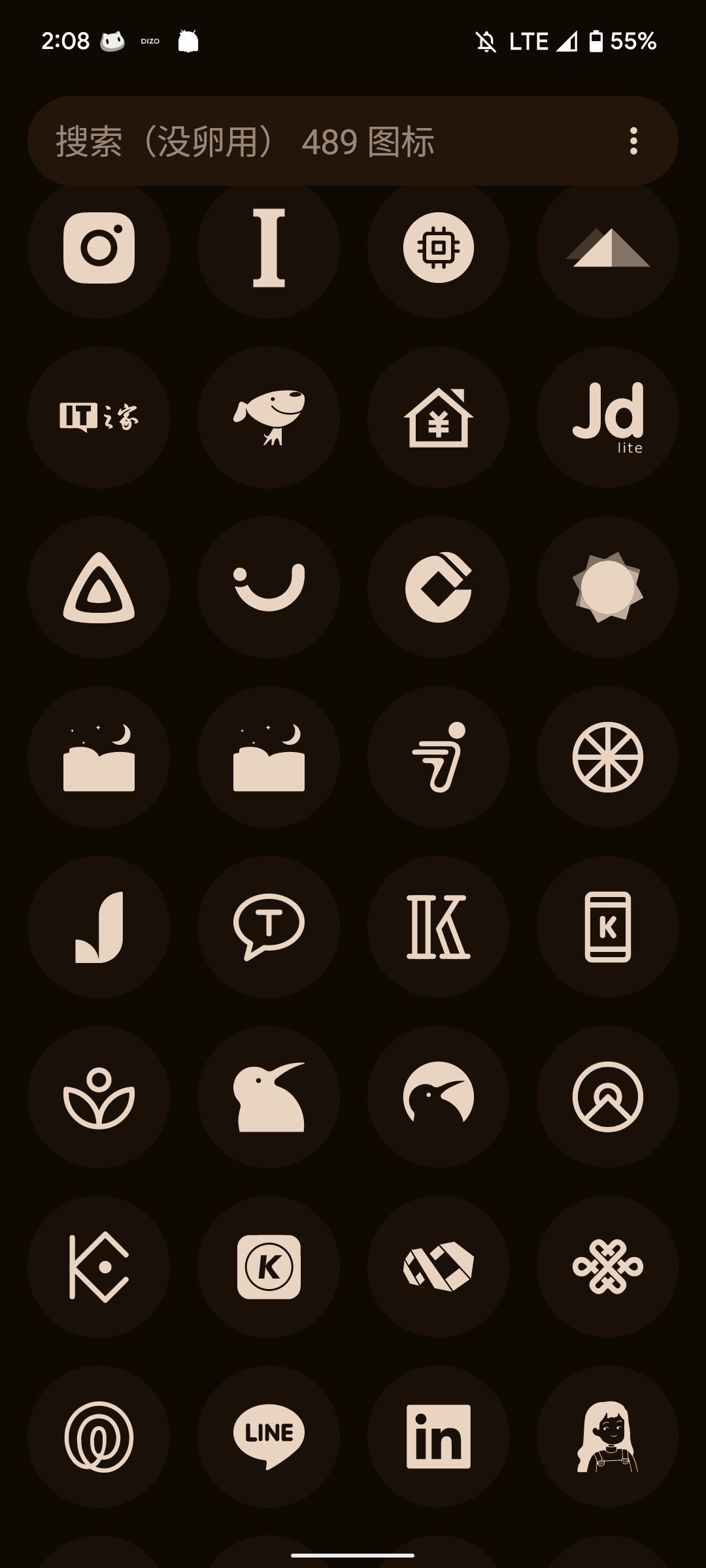Tap the Jellyfin triangle icon
The width and height of the screenshot is (706, 1568).
[x=99, y=587]
